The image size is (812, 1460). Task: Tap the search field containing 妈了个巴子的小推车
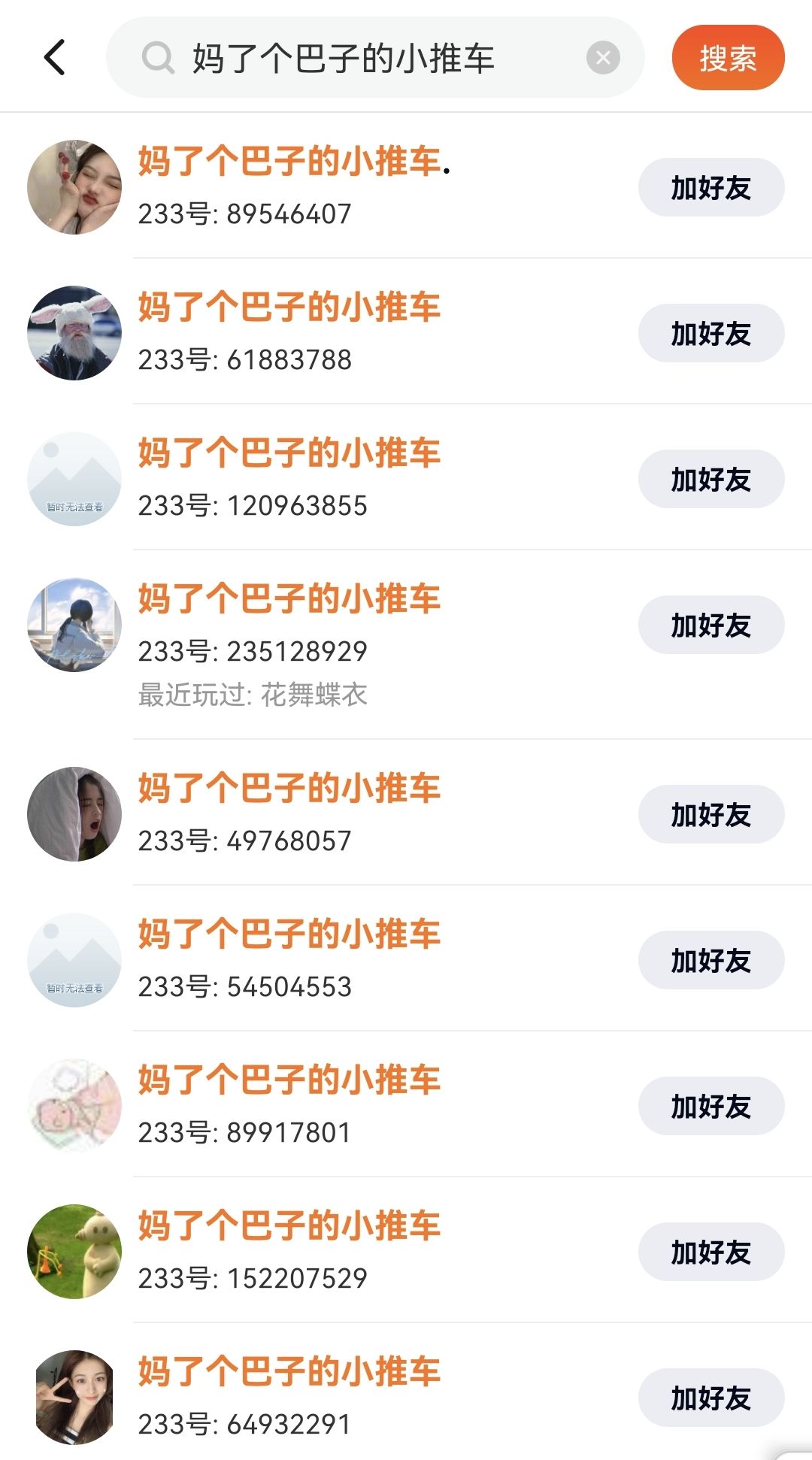coord(361,58)
